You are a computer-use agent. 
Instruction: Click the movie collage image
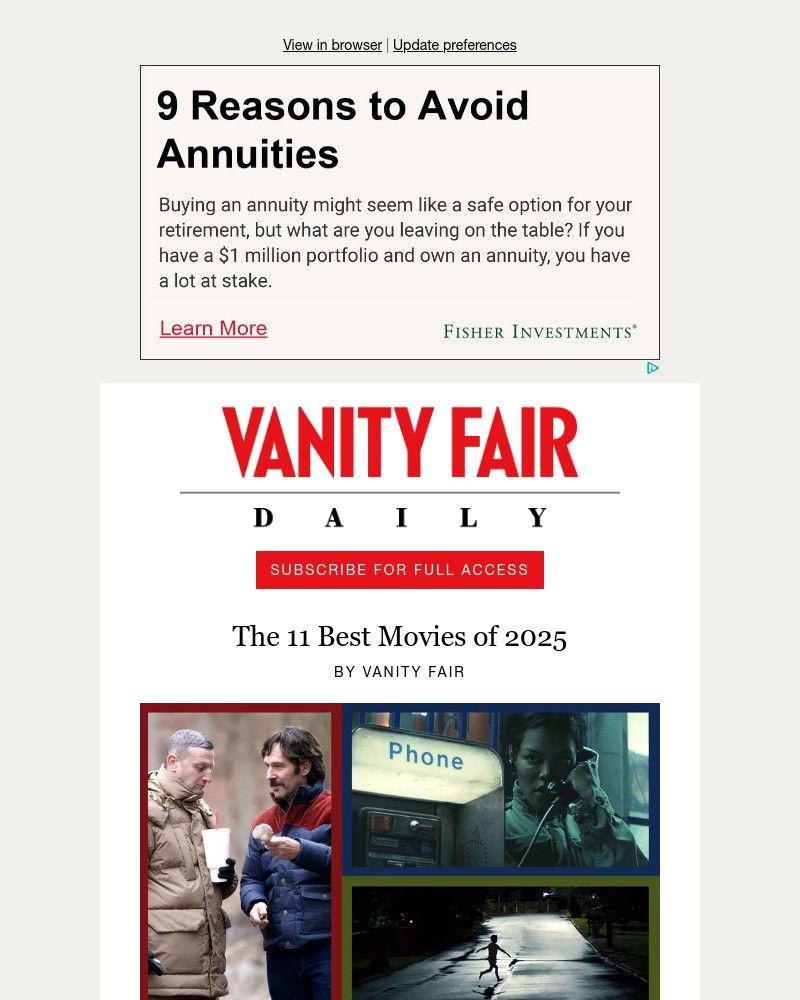399,850
